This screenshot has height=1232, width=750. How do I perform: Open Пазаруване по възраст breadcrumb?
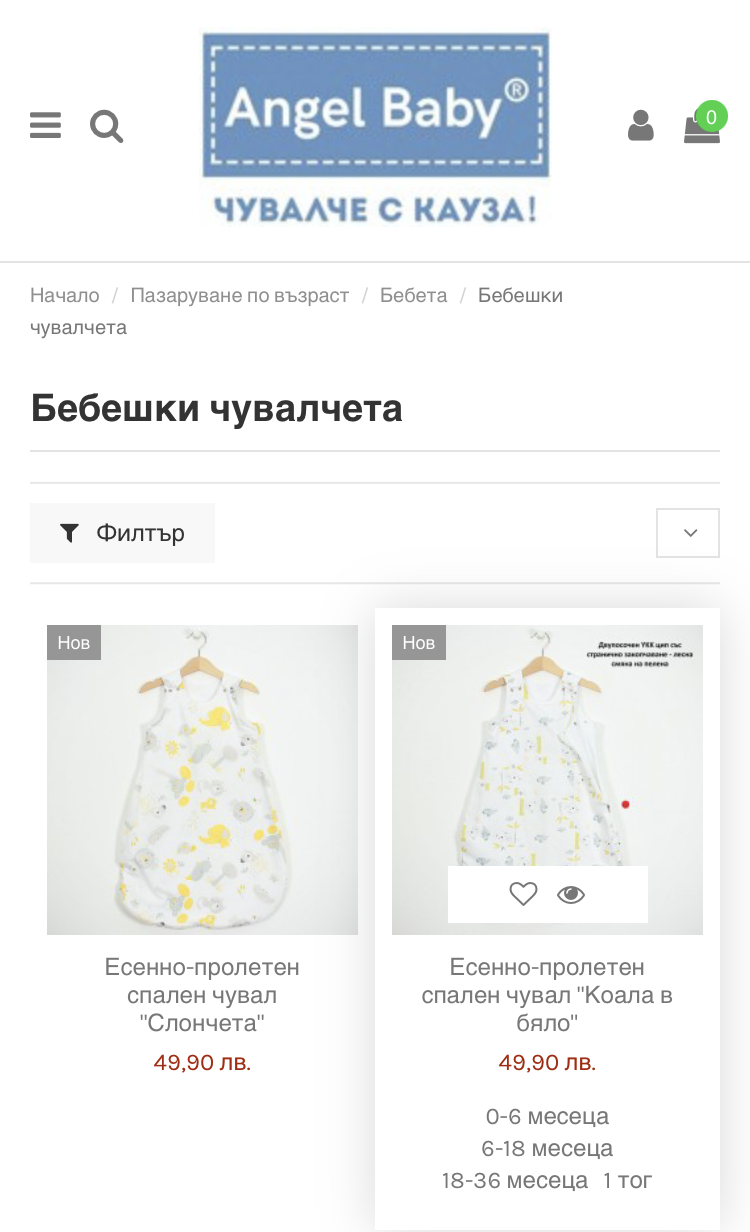pos(240,295)
